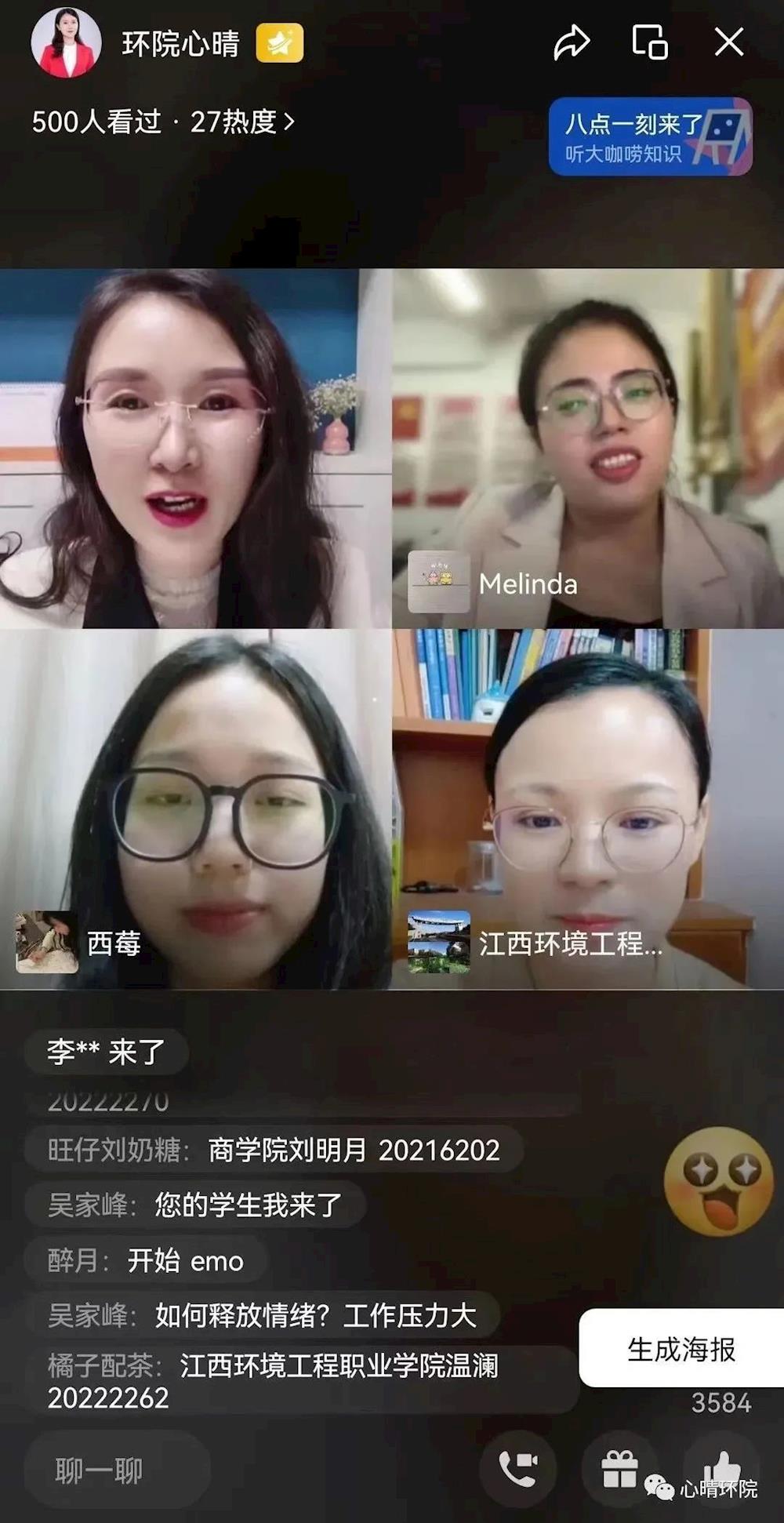Open the 聊一聊 chat input
The image size is (784, 1523).
pos(116,1470)
